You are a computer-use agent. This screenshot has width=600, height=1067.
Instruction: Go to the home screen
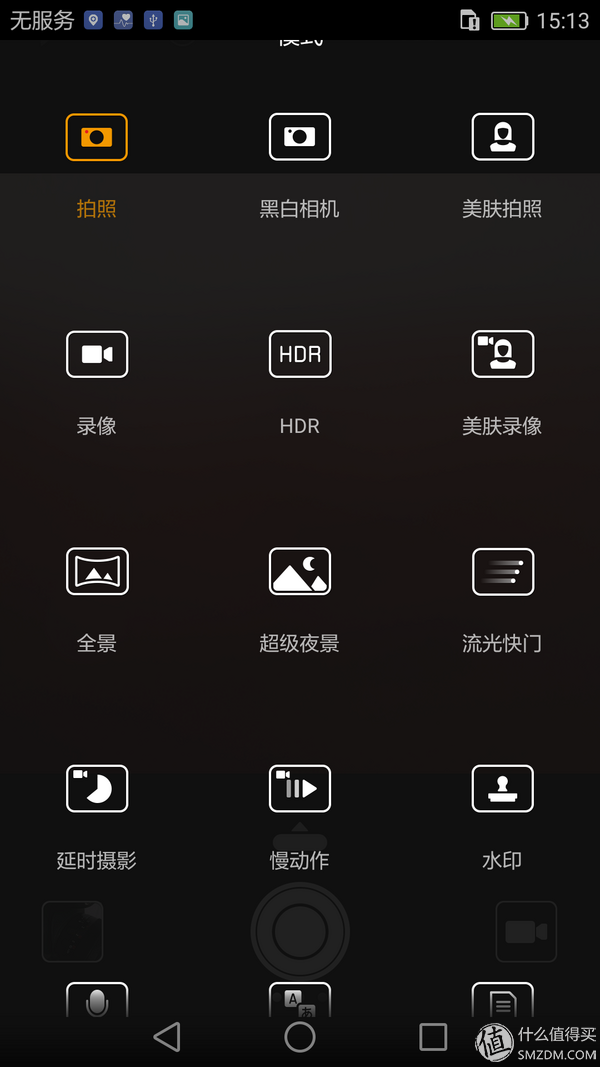tap(300, 1037)
